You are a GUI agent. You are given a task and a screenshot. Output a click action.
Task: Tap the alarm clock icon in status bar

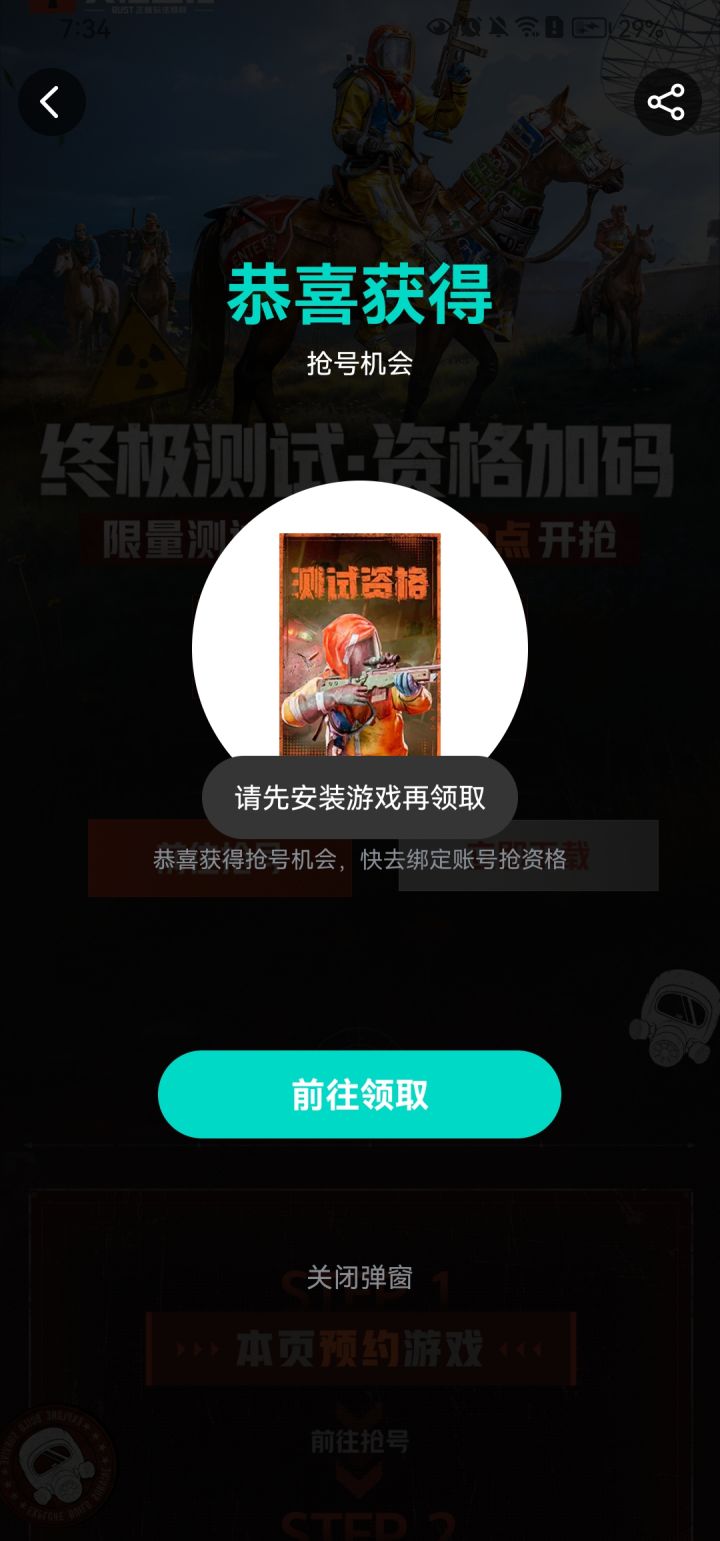469,27
